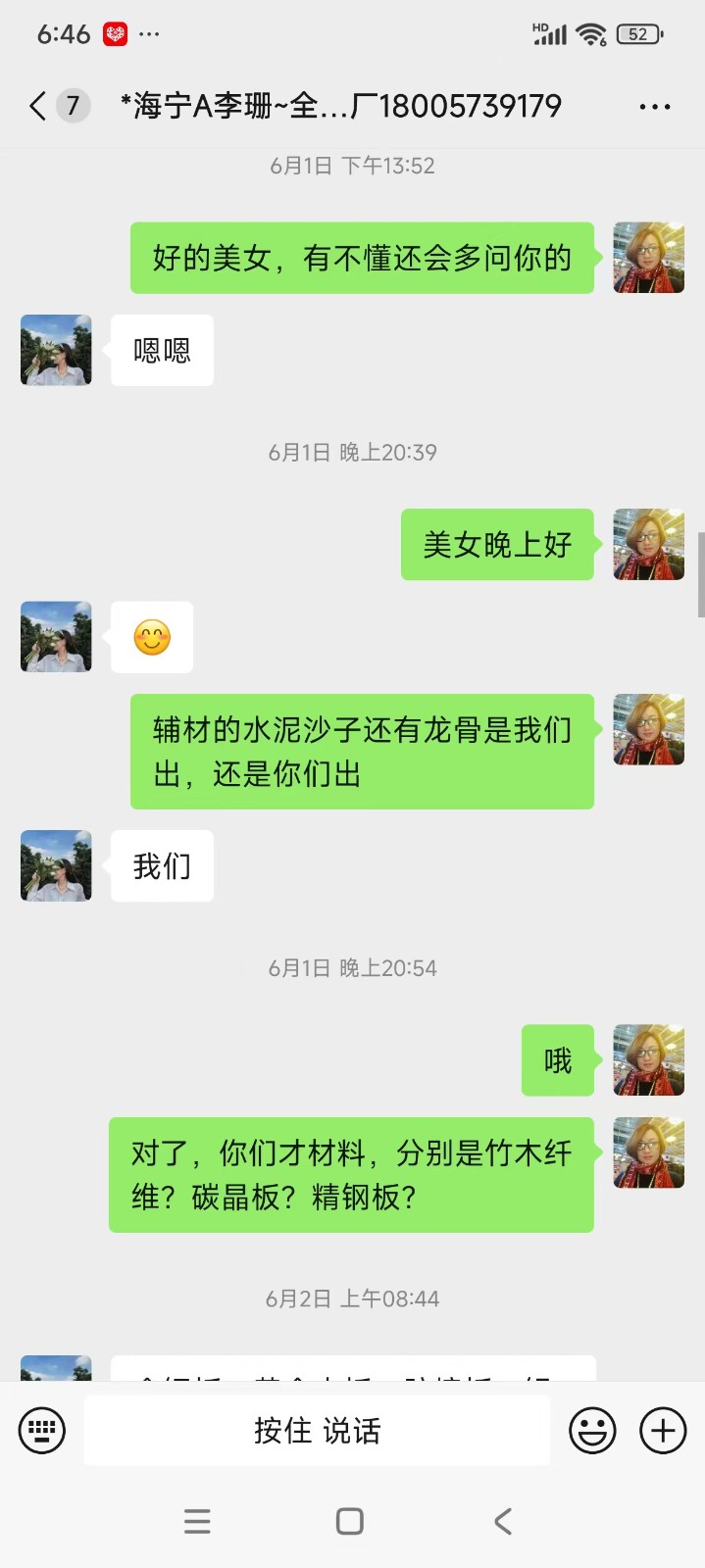Open the chat info overflow menu
The width and height of the screenshot is (705, 1568).
(x=654, y=106)
